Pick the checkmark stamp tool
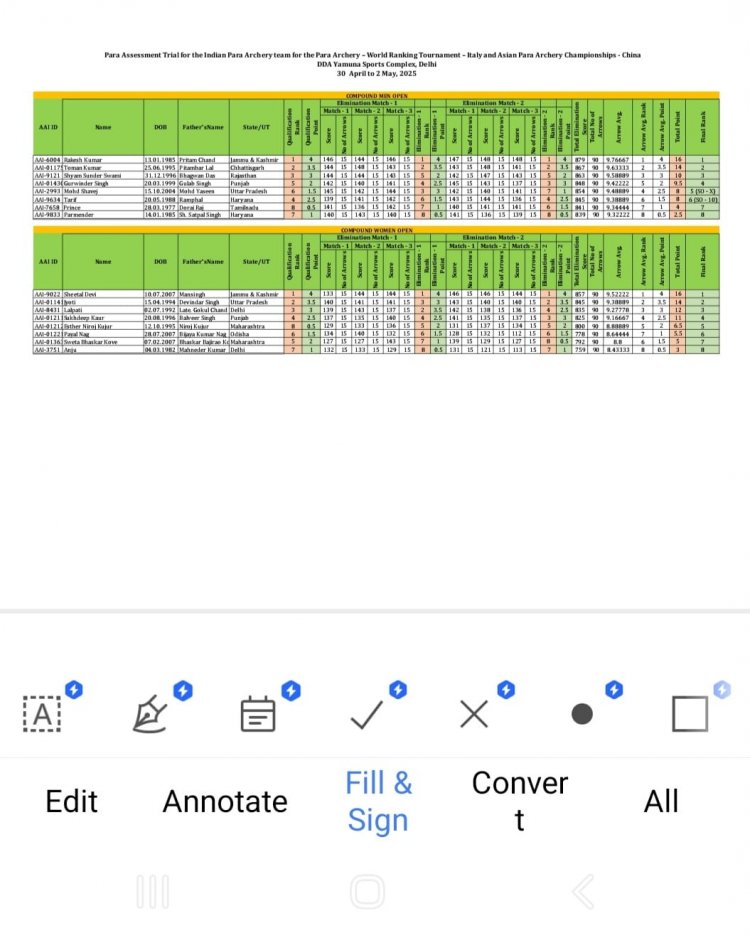 (366, 713)
